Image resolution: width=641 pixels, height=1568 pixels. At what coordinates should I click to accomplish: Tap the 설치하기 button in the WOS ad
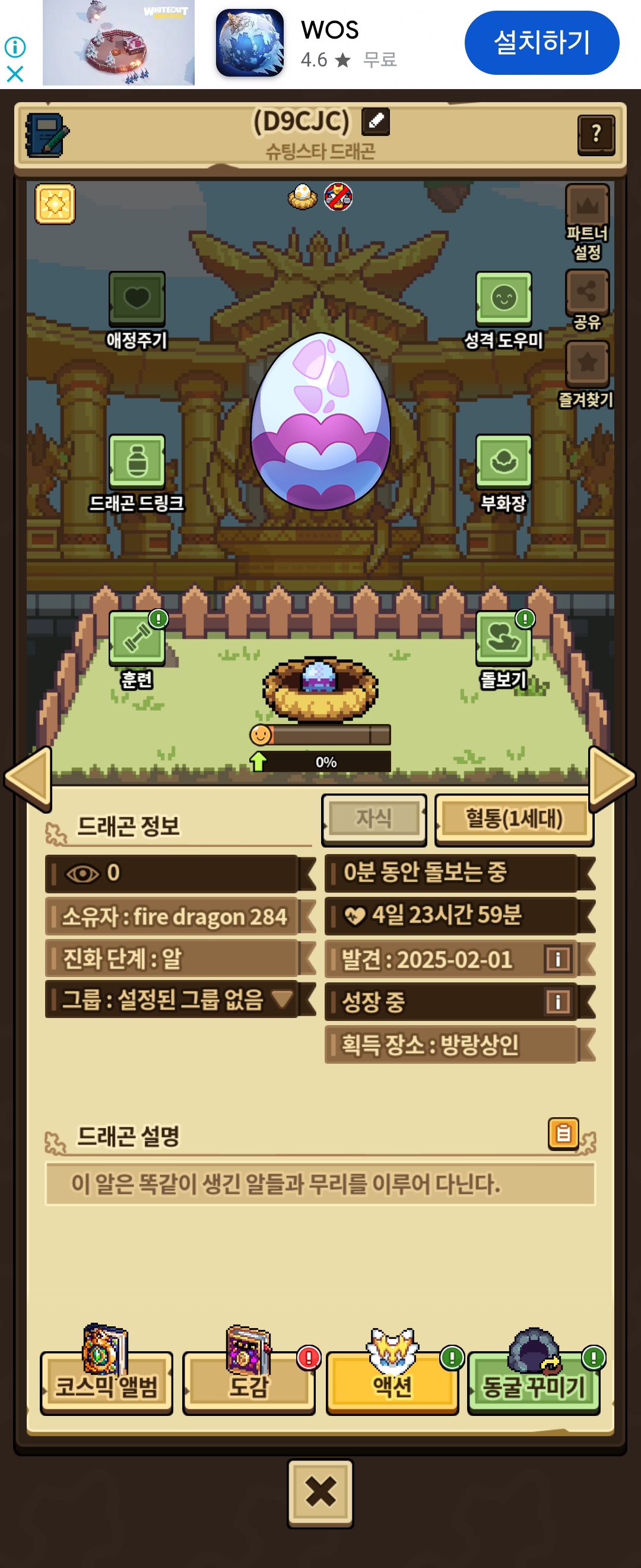pos(541,43)
